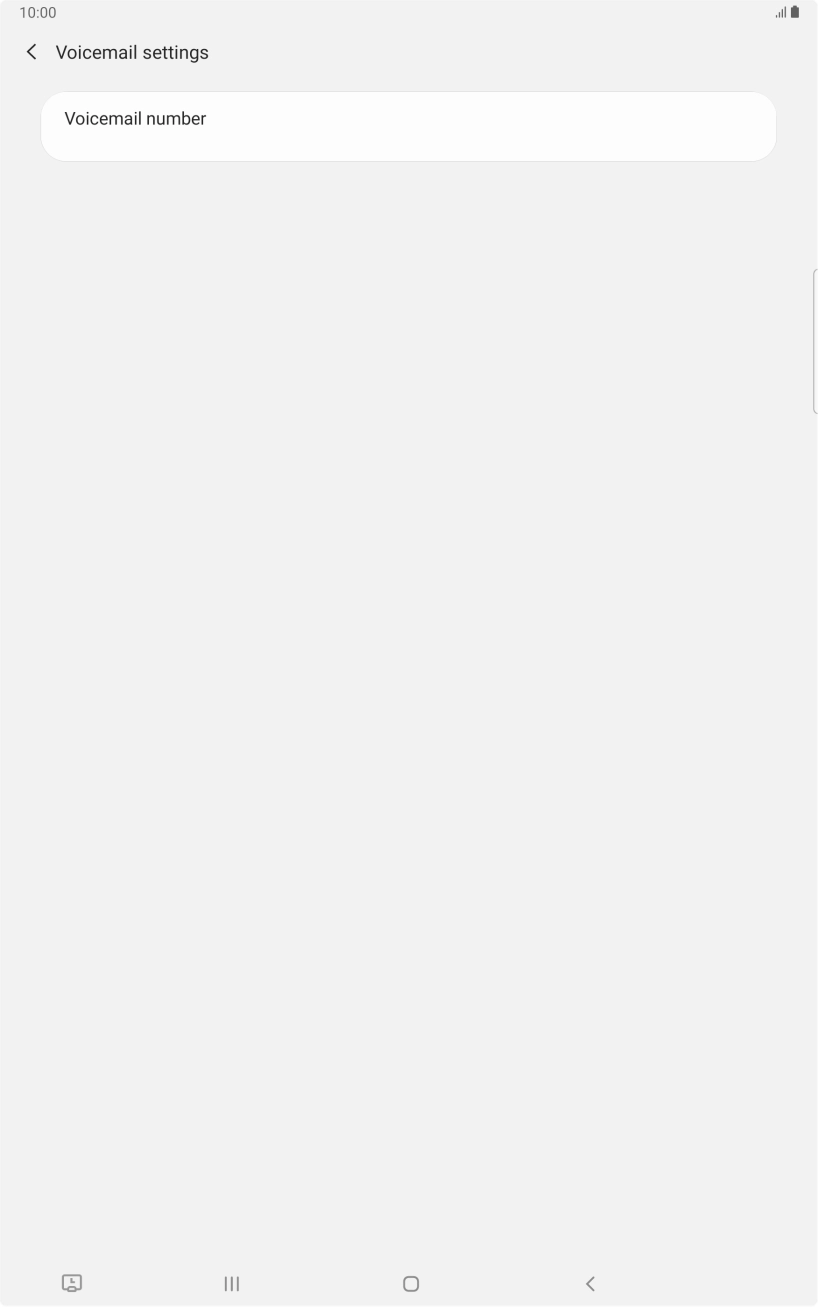Tap the battery icon in the status bar

pyautogui.click(x=796, y=12)
